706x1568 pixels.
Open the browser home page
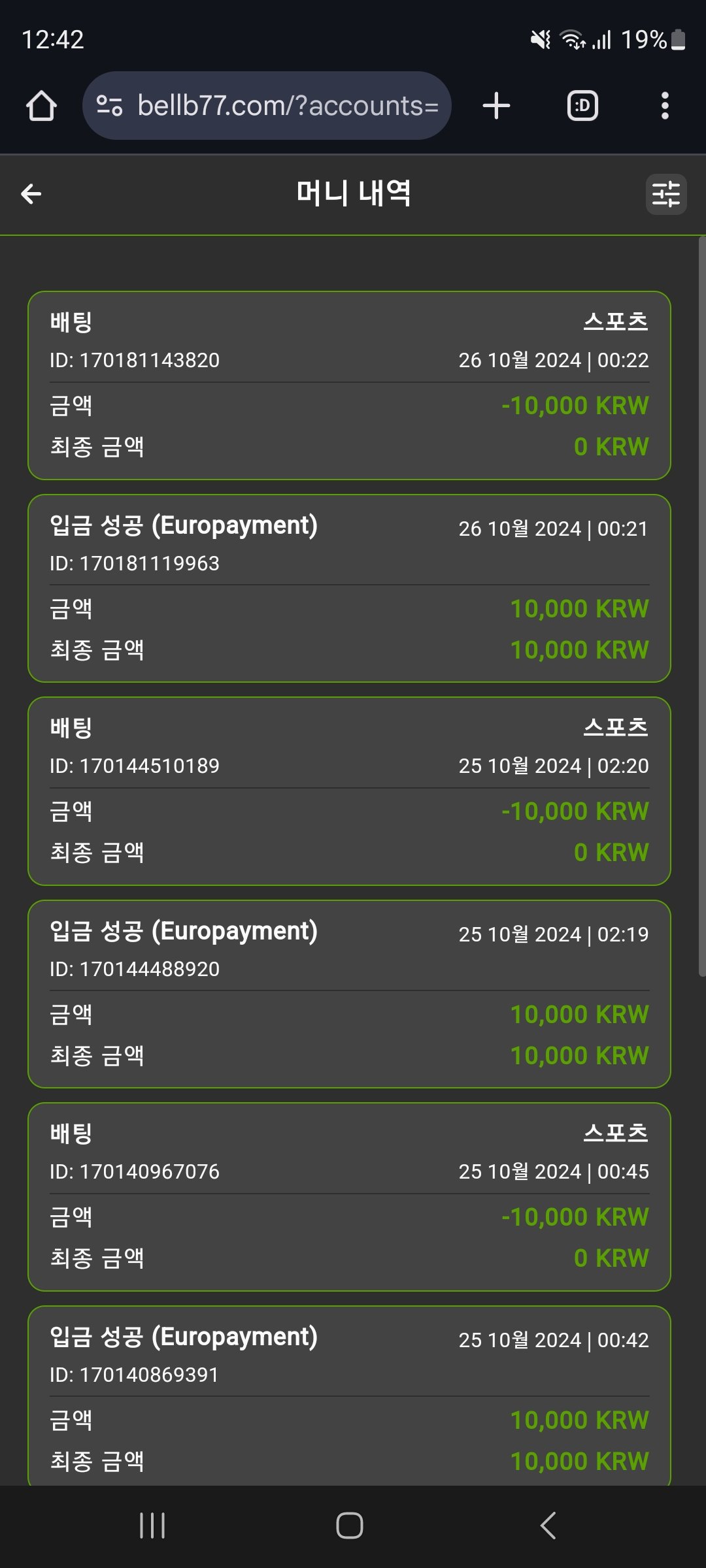(x=41, y=106)
